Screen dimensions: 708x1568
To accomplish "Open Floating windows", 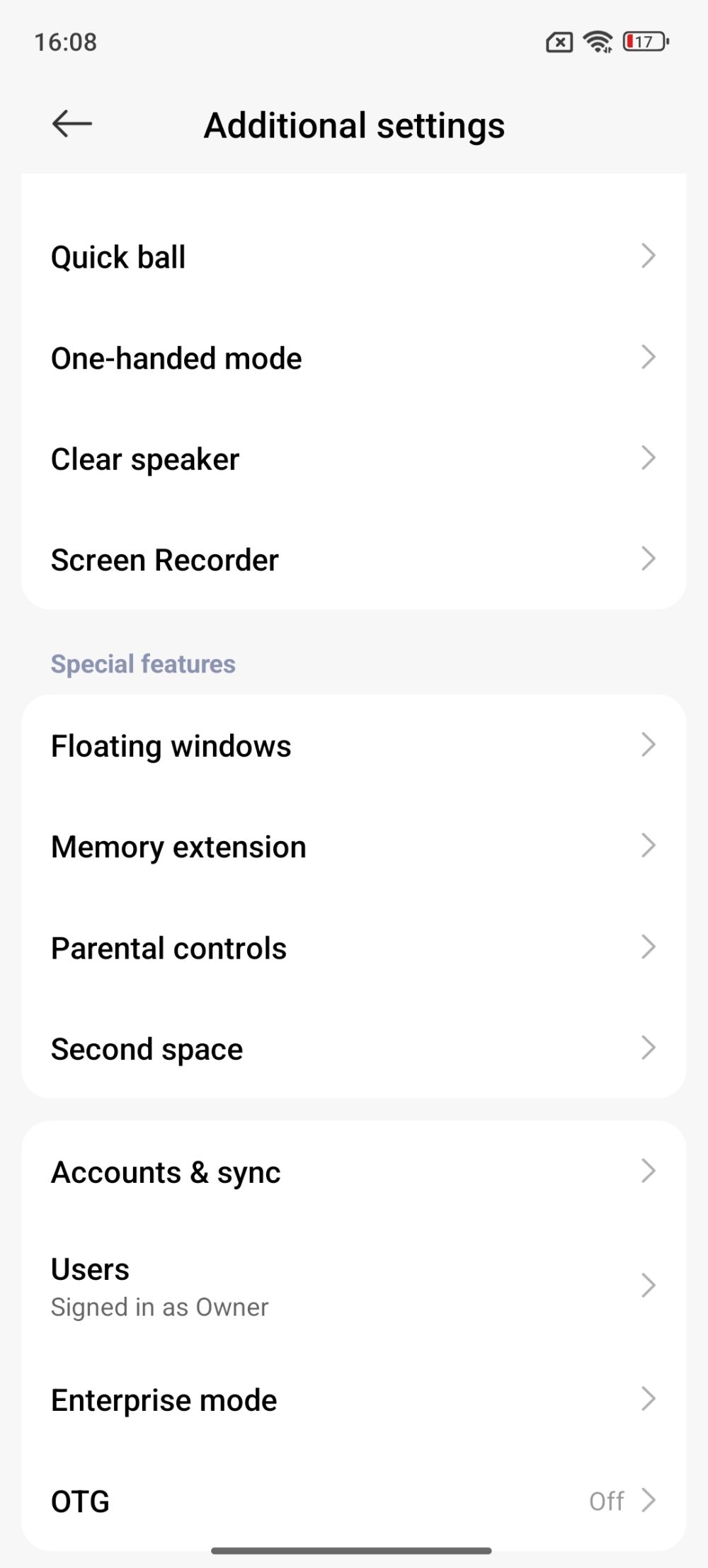I will pos(353,746).
